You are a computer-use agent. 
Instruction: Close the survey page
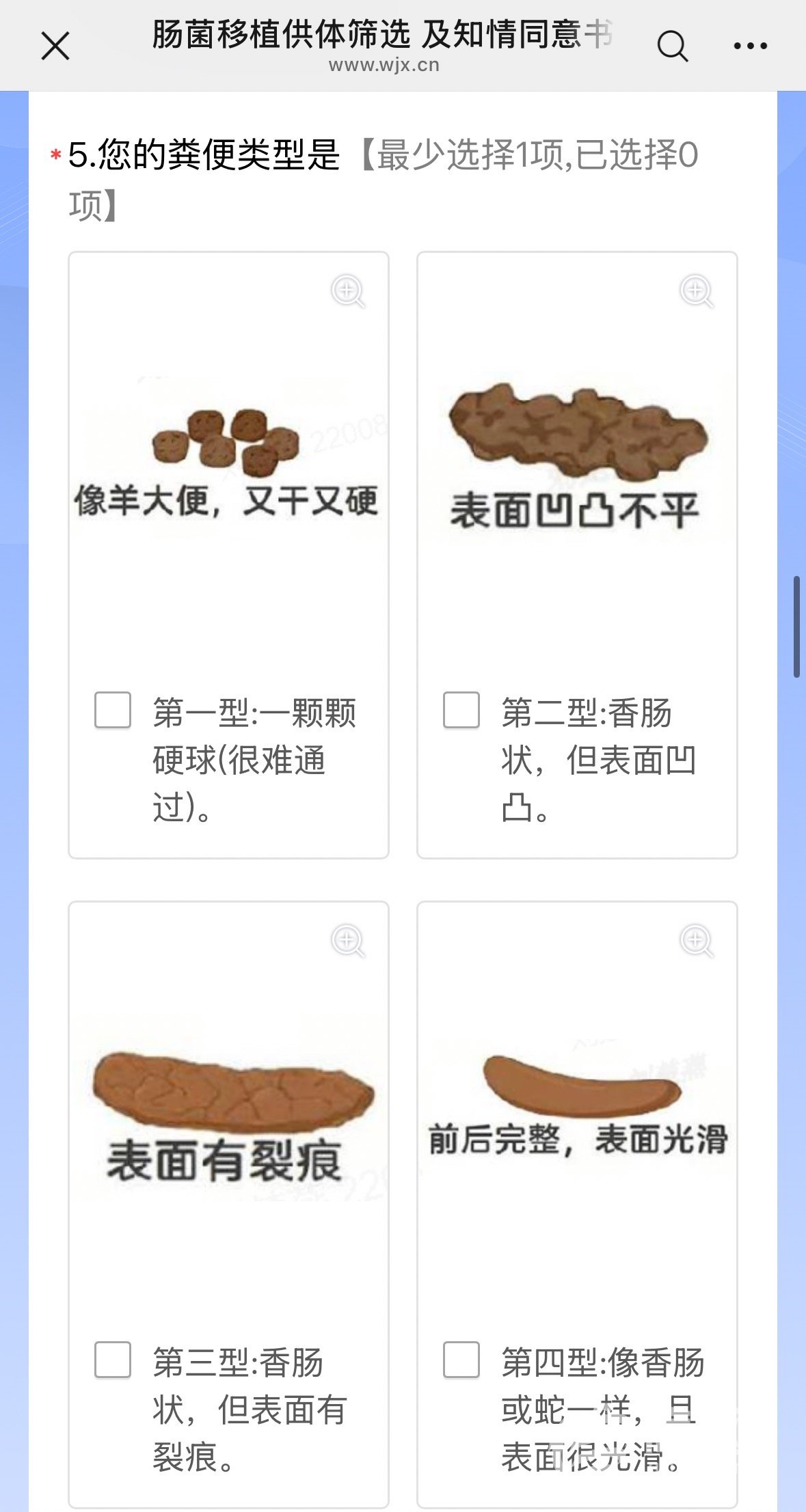click(55, 46)
